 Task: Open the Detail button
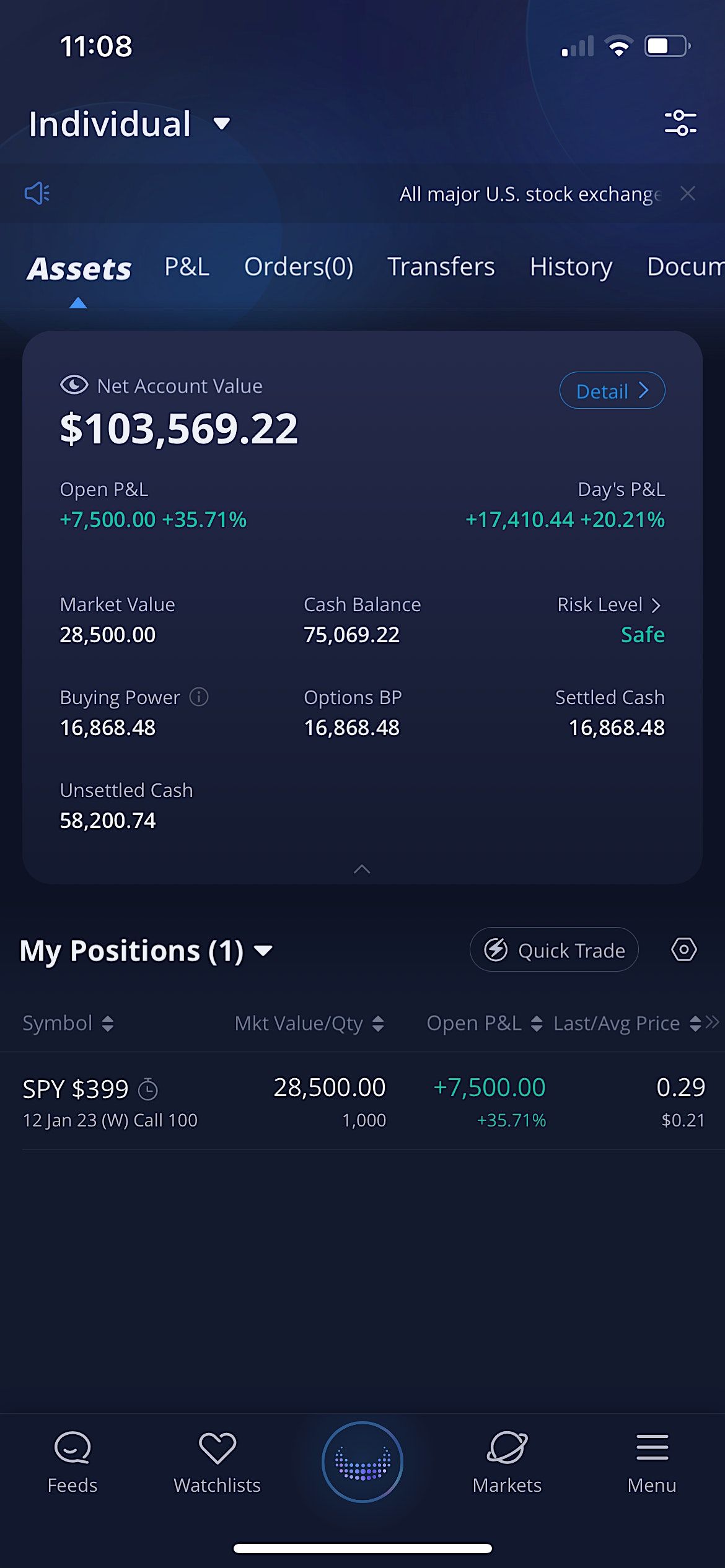611,390
